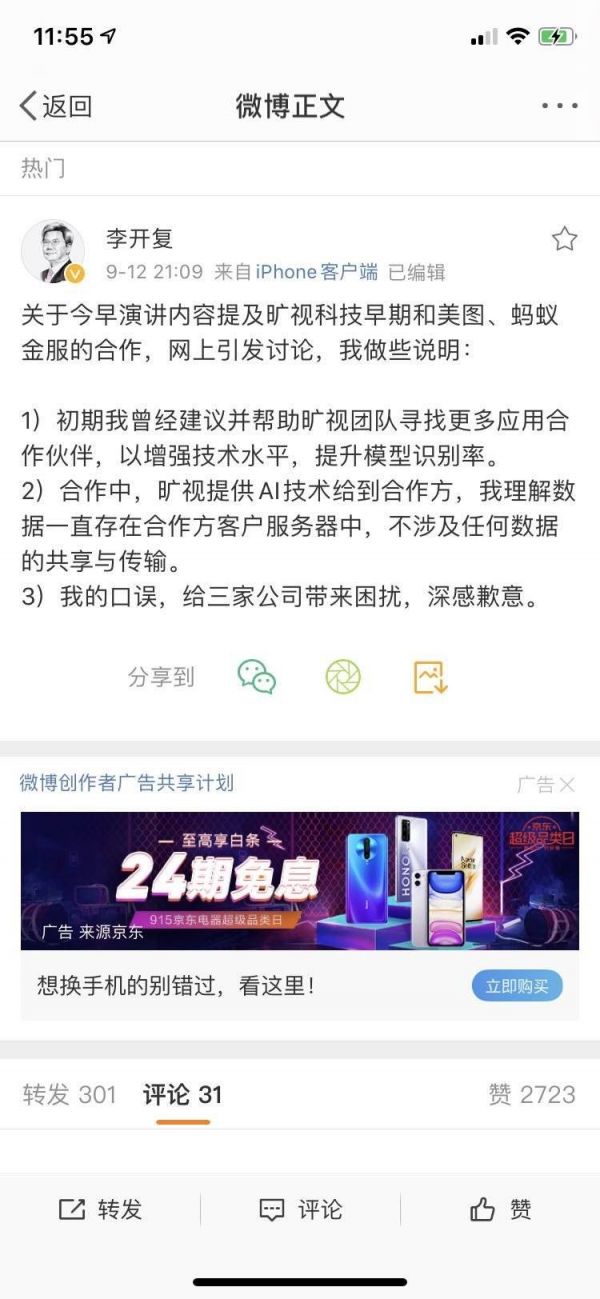This screenshot has width=600, height=1299.
Task: Share post via the green aperture icon
Action: coord(343,677)
